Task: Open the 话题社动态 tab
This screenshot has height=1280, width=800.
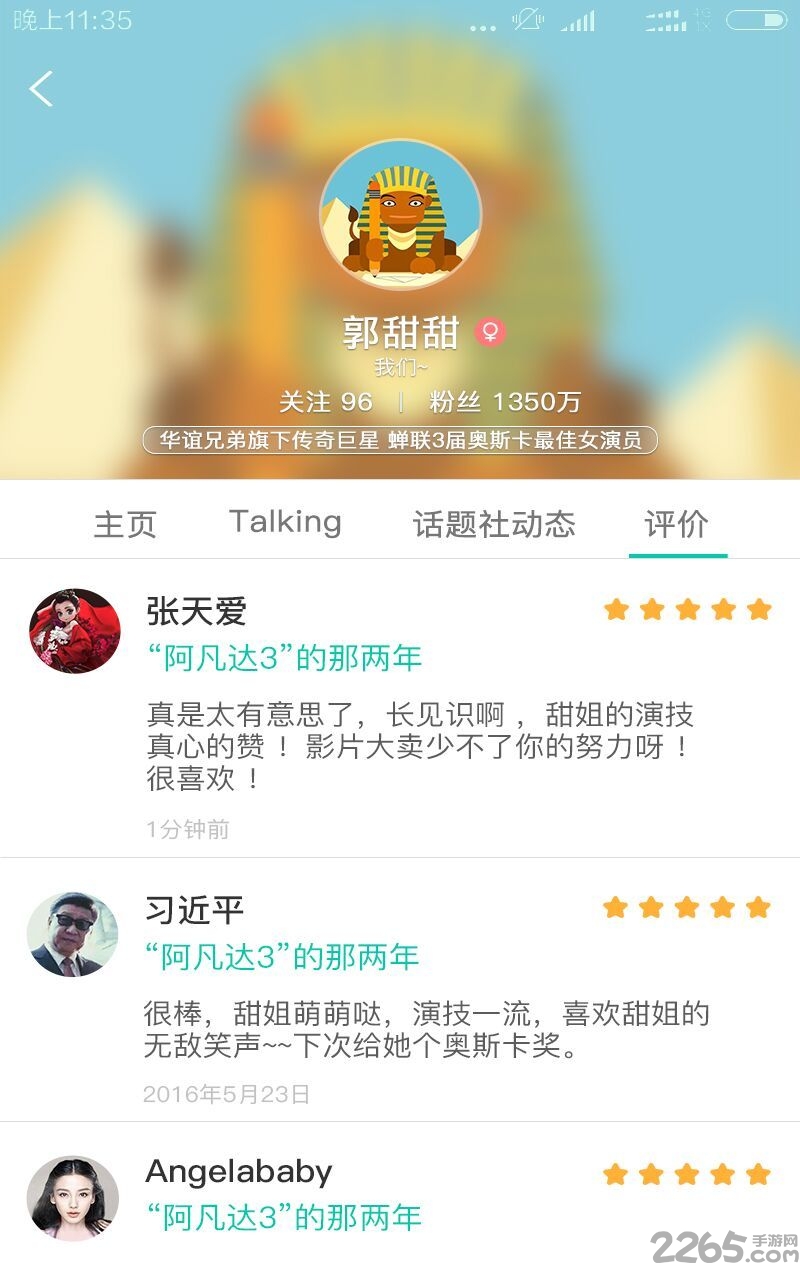Action: point(494,523)
